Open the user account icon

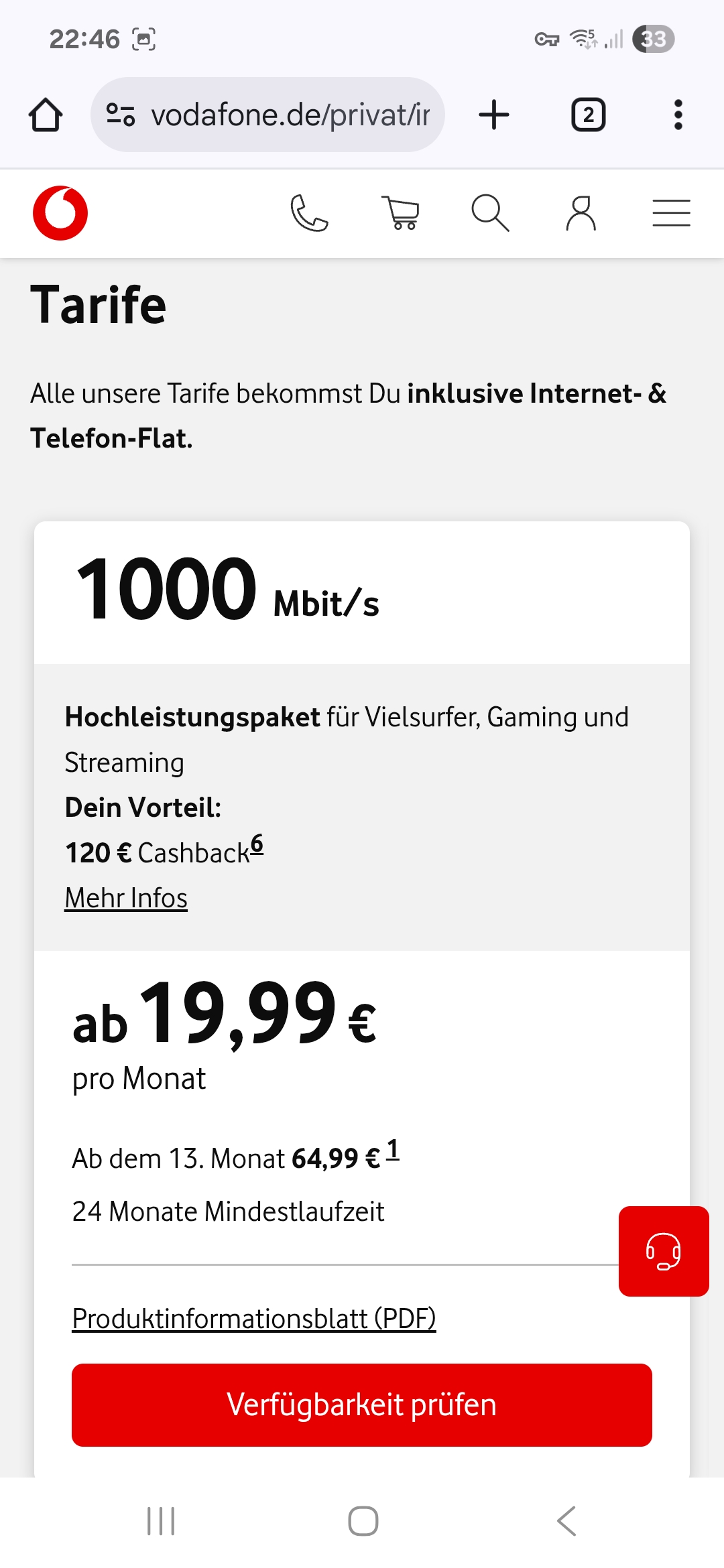[581, 213]
